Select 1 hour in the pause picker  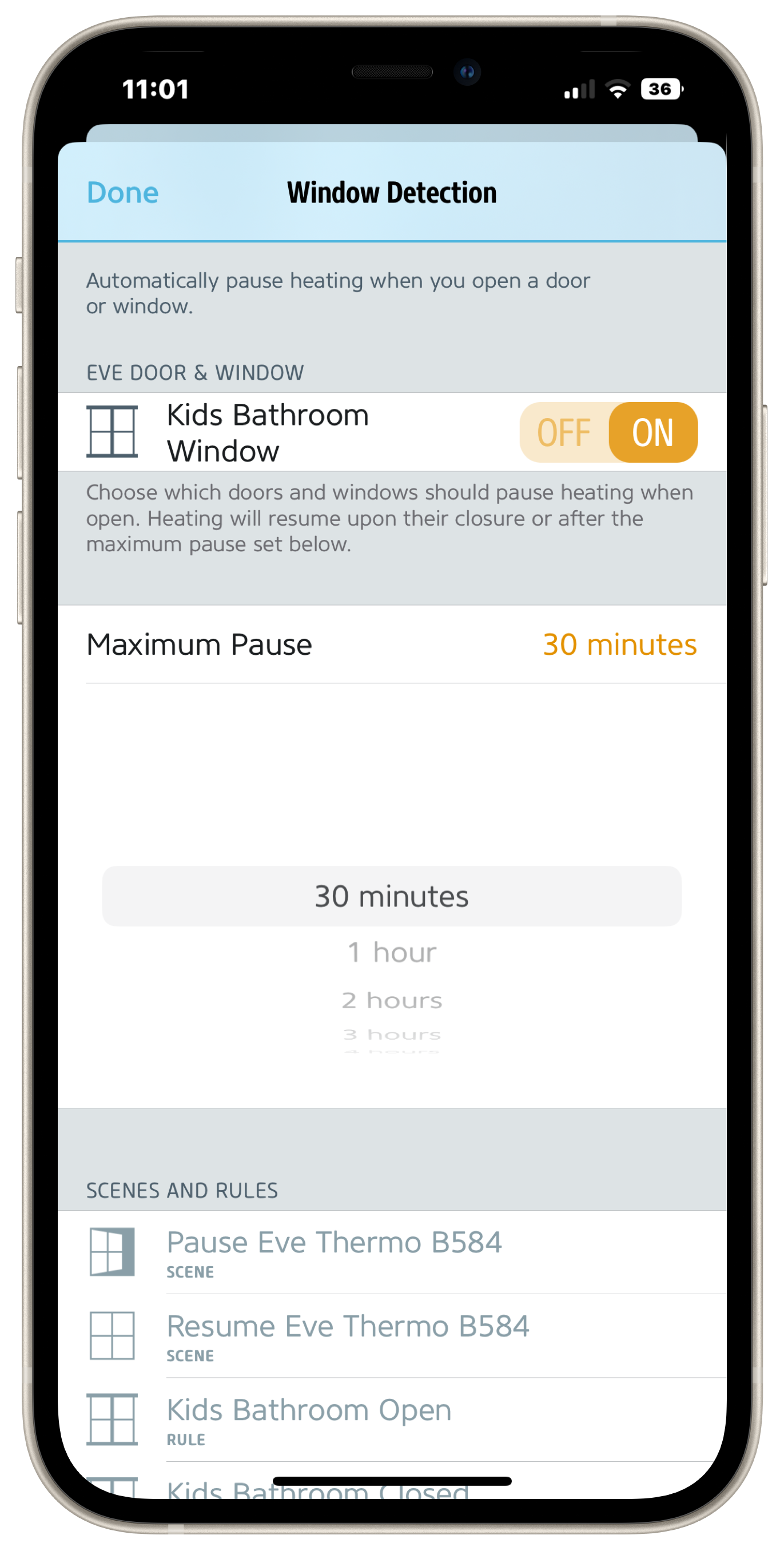point(391,953)
